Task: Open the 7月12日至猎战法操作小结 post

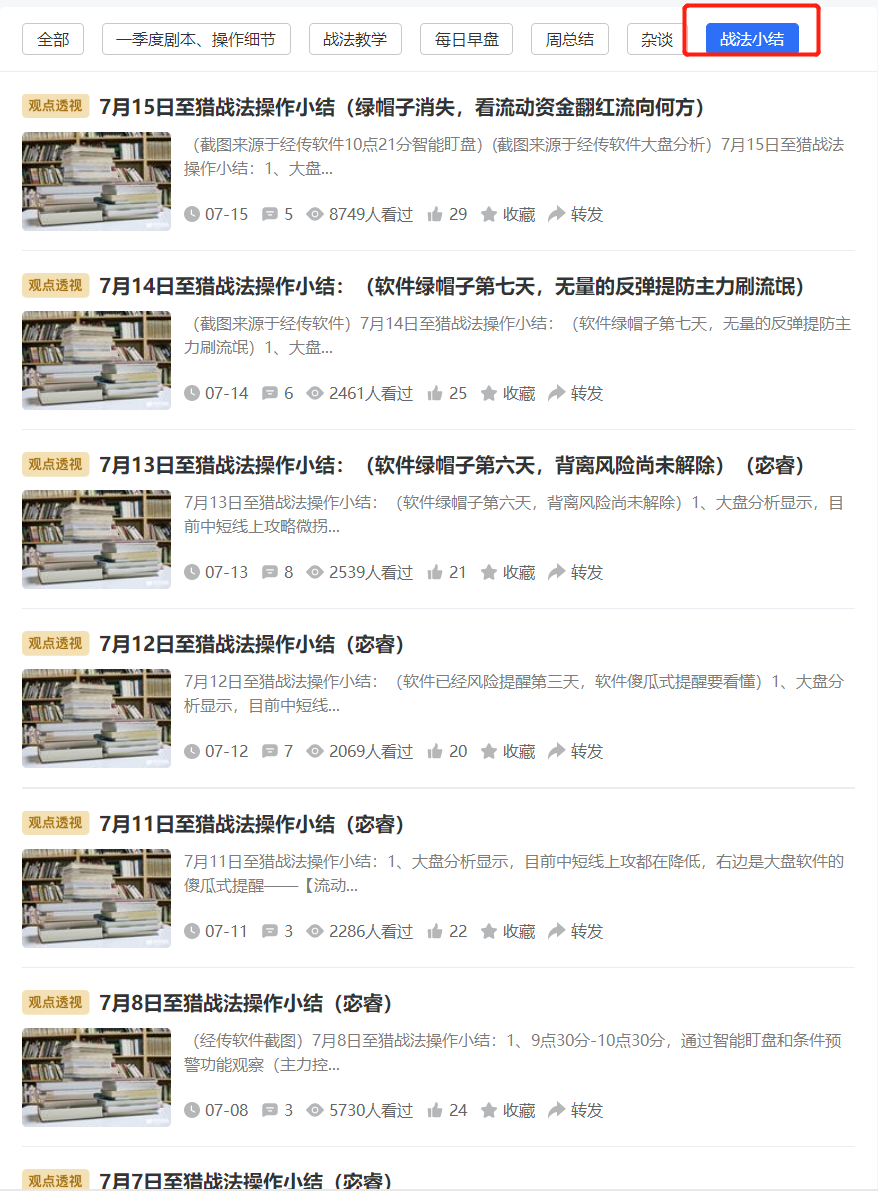Action: 252,644
